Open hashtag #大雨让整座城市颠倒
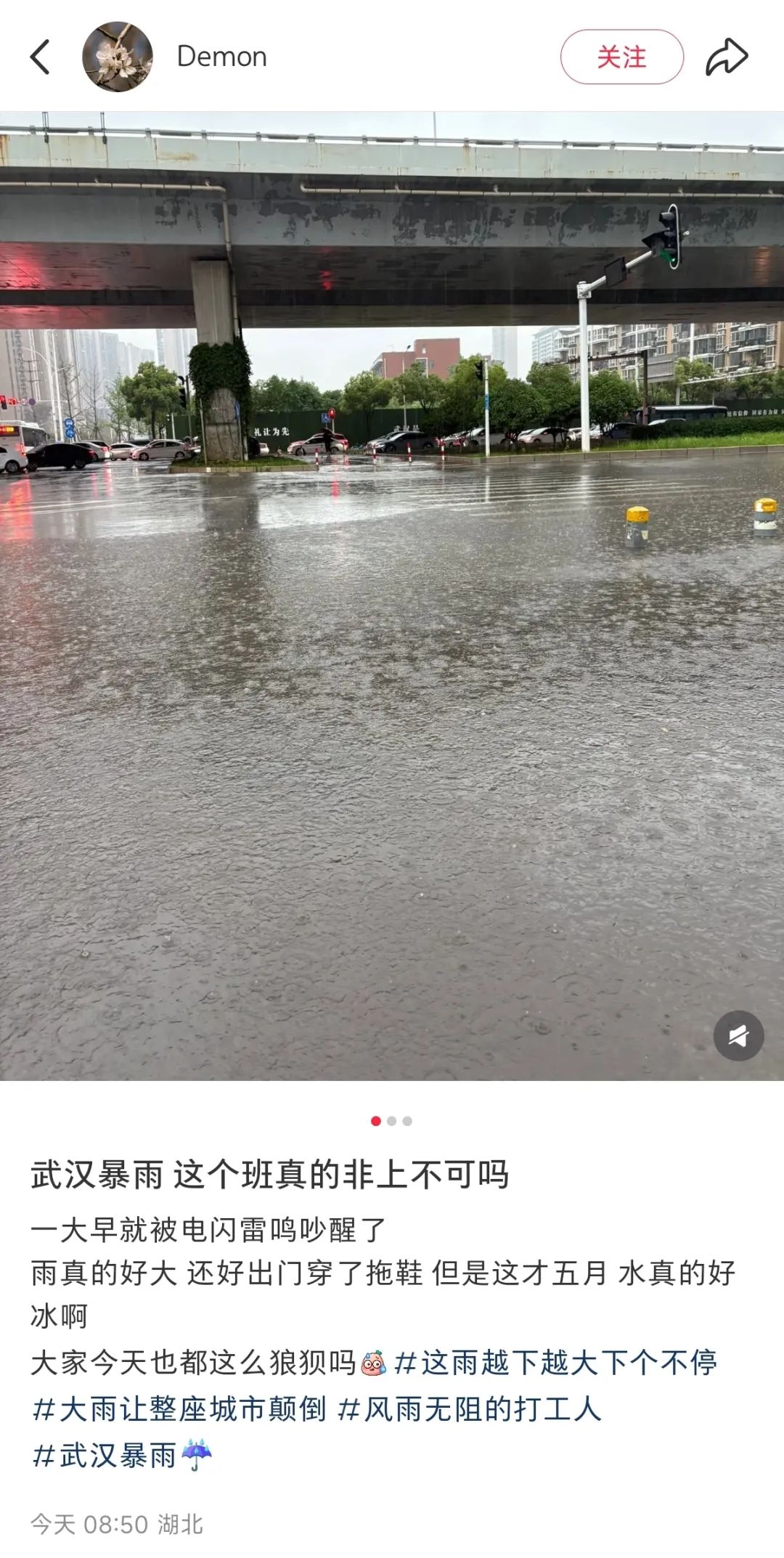Viewport: 784px width, 1558px height. (179, 1409)
